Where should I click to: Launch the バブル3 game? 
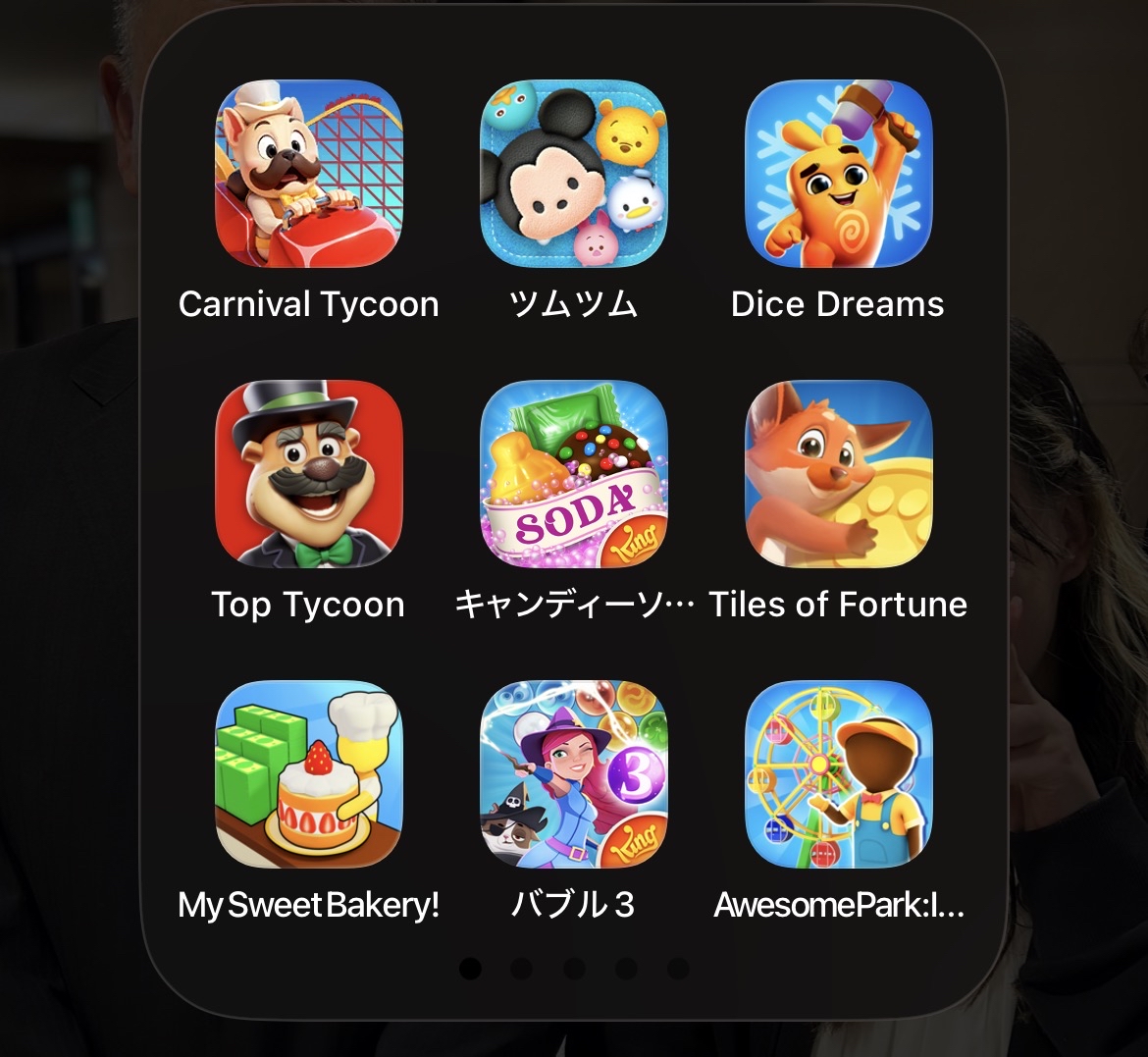(x=573, y=774)
